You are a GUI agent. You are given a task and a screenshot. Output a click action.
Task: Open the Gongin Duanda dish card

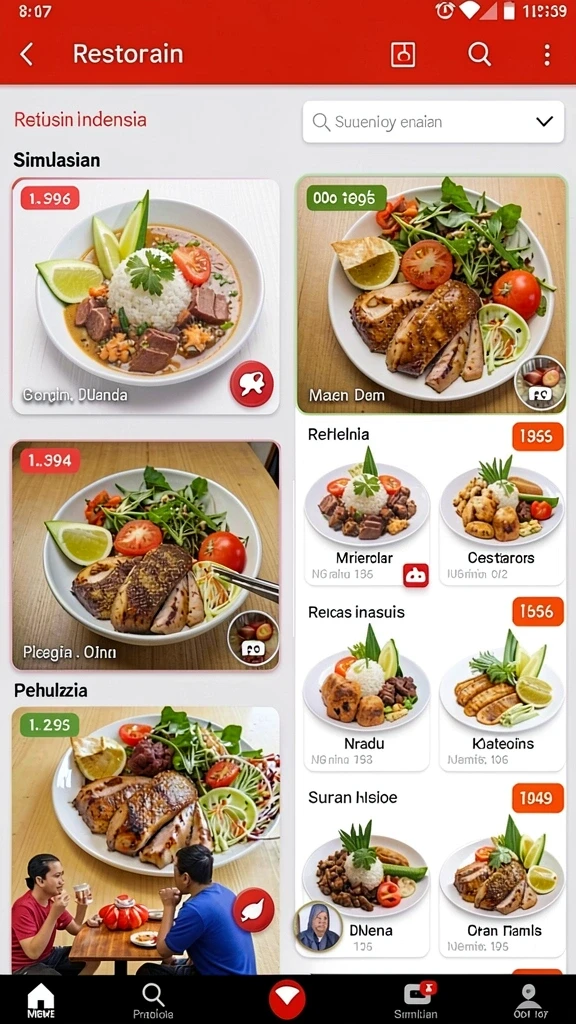point(146,296)
